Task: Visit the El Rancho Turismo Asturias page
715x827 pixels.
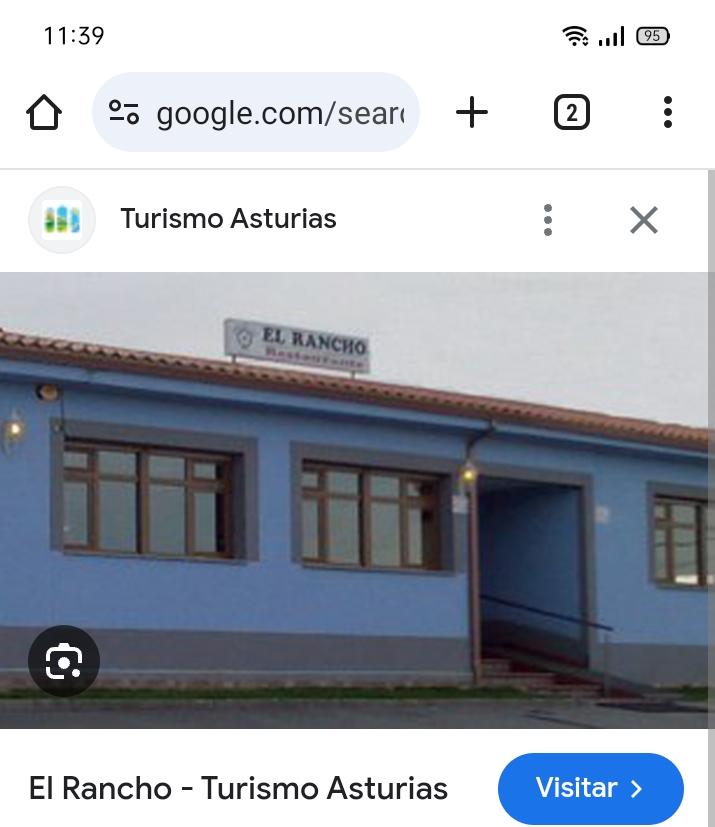Action: pyautogui.click(x=590, y=788)
